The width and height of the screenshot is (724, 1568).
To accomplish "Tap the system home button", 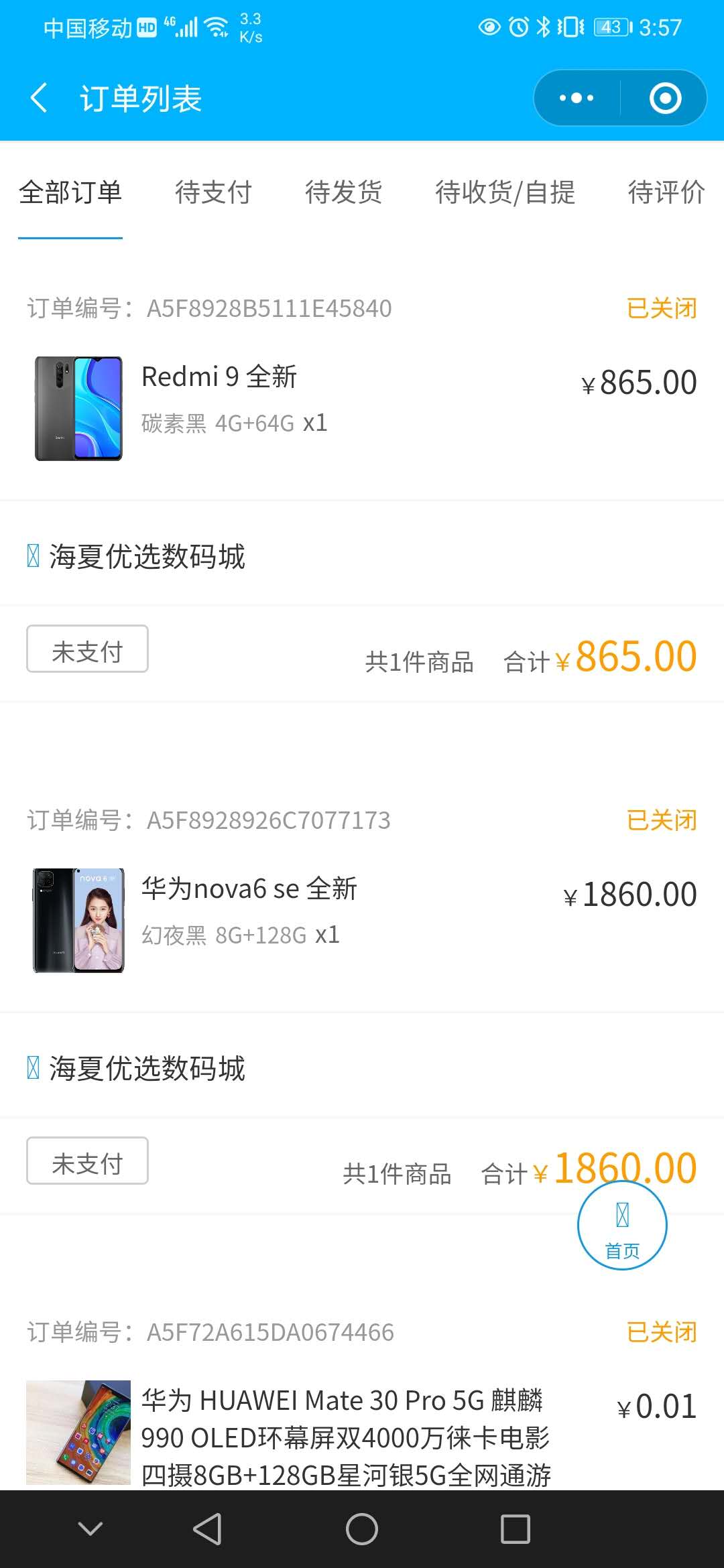I will click(x=362, y=1529).
